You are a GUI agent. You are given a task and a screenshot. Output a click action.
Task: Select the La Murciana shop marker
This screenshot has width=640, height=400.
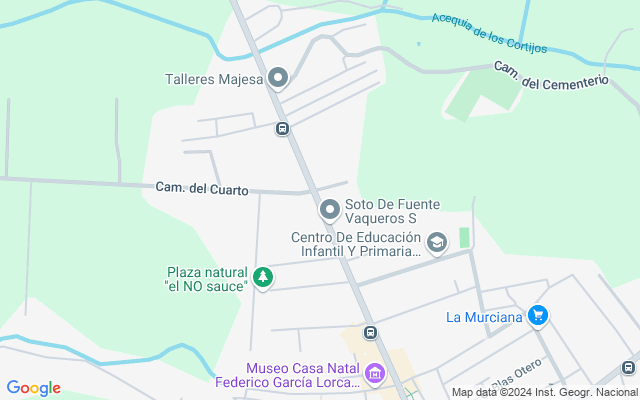(538, 317)
